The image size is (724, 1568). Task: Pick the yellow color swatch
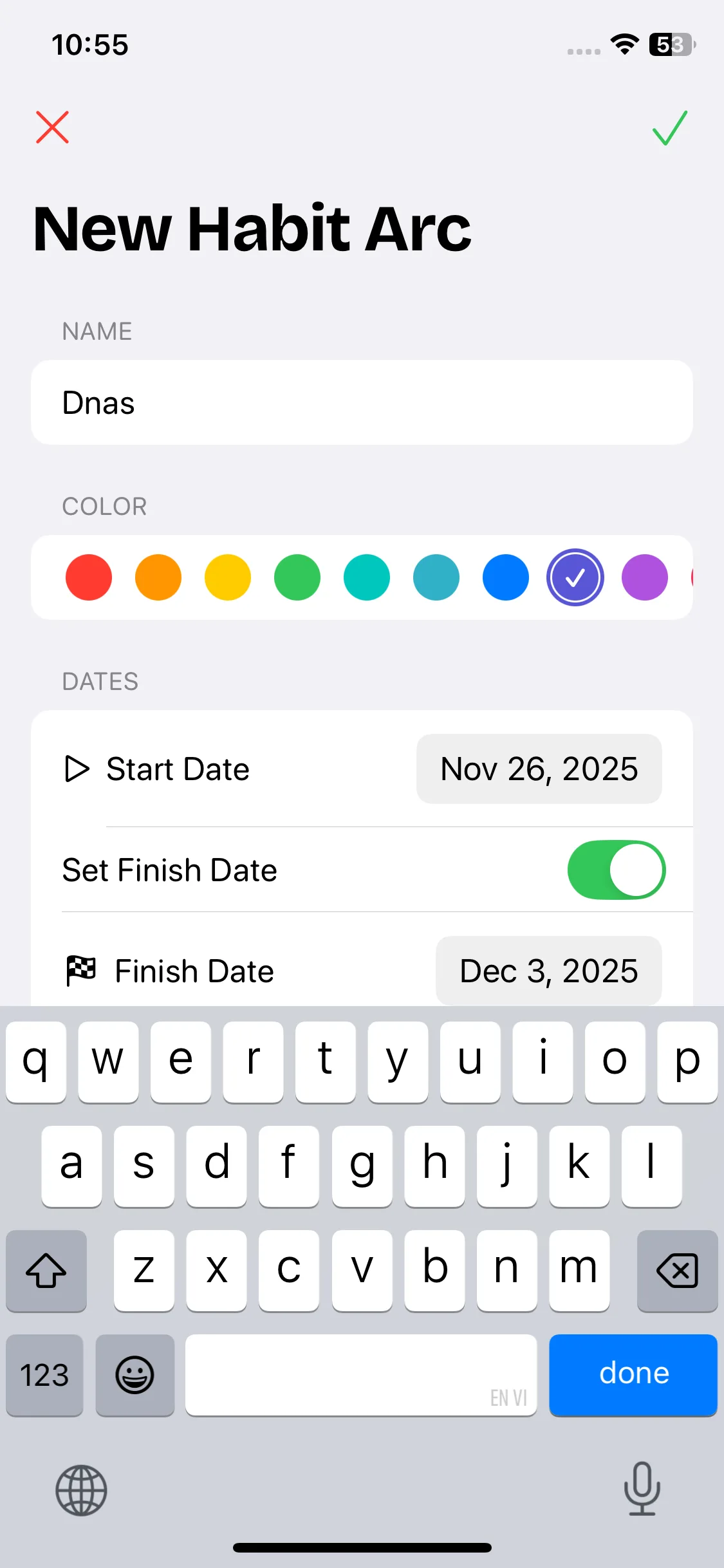(228, 577)
